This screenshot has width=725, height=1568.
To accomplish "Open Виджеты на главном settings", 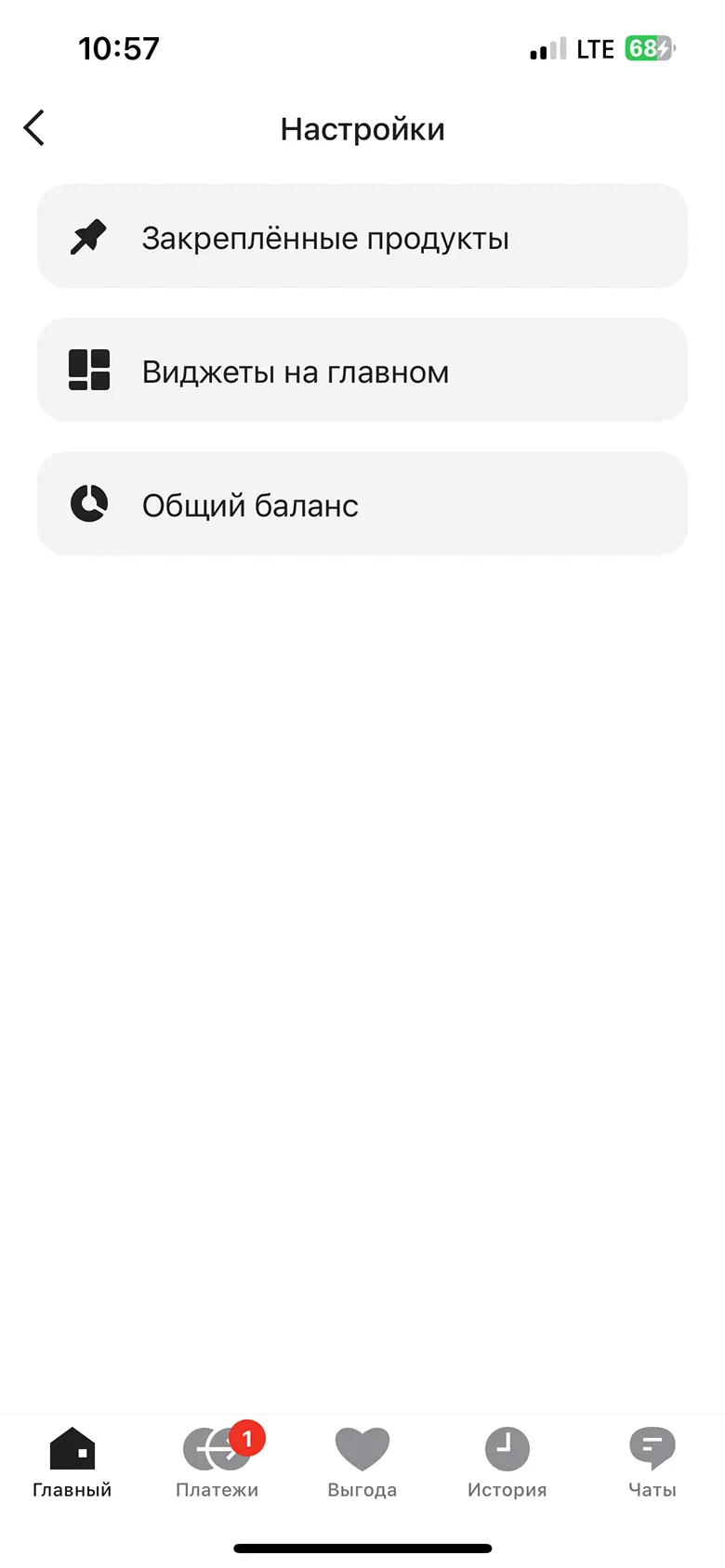I will click(362, 370).
